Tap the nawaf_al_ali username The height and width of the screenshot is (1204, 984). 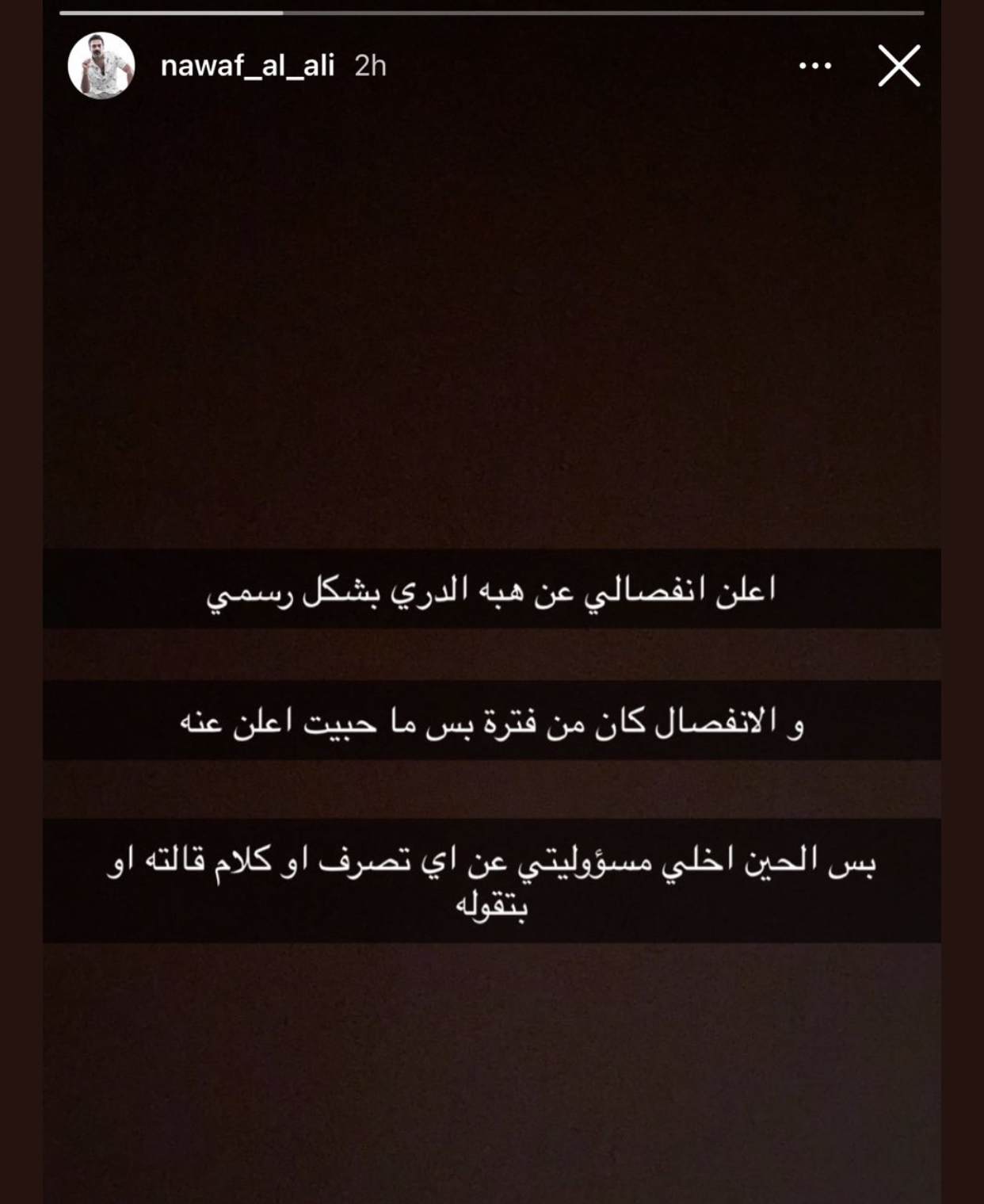247,66
